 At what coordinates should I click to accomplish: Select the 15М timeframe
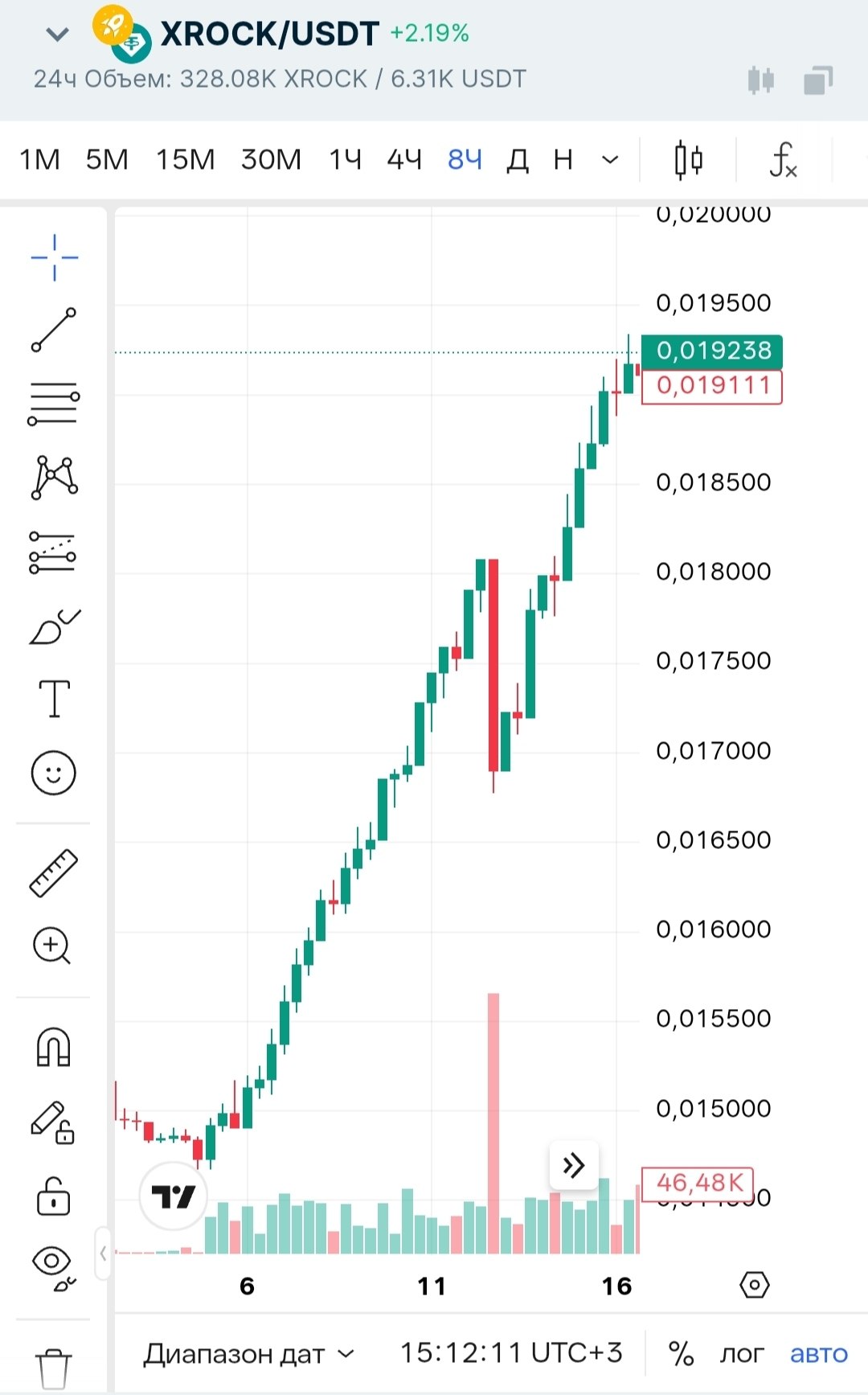[x=185, y=159]
